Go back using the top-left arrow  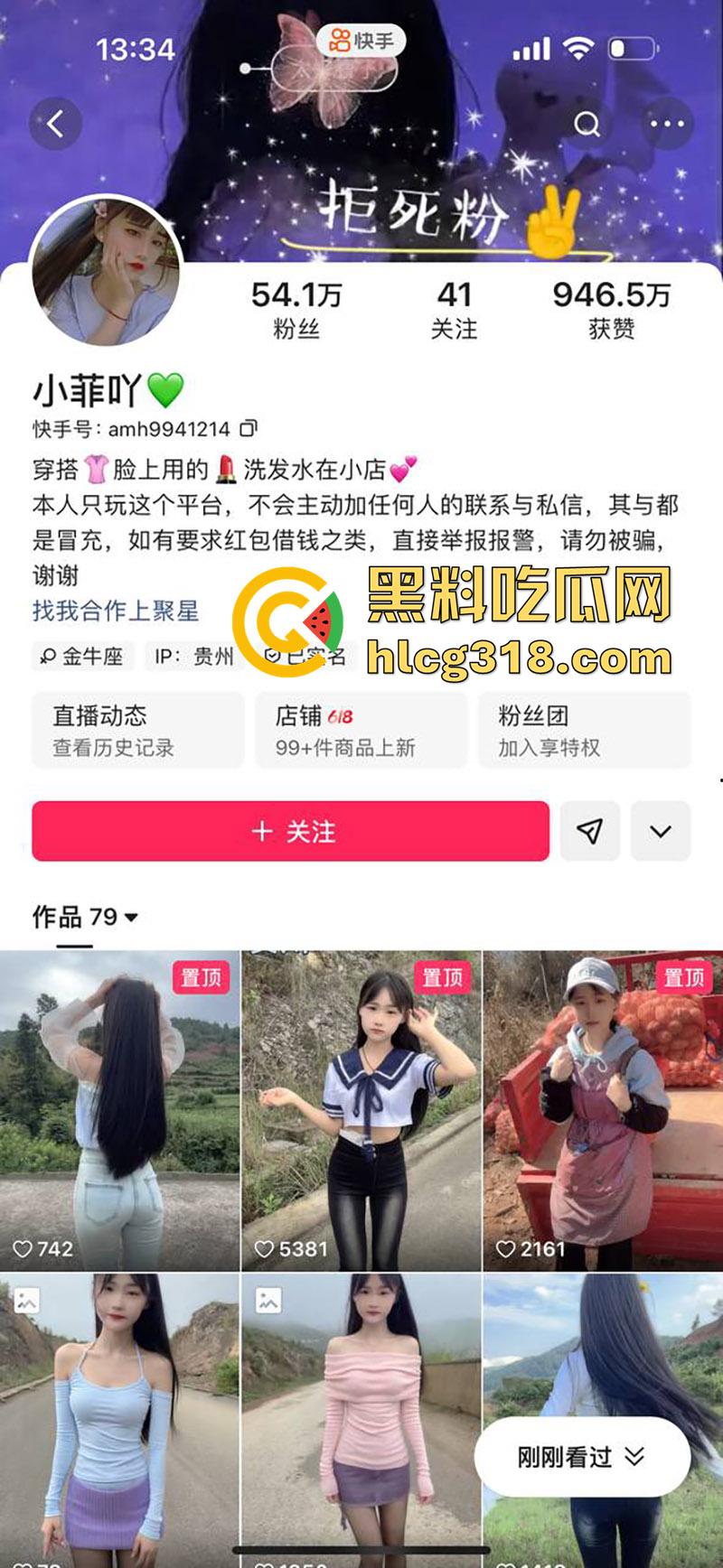[56, 124]
